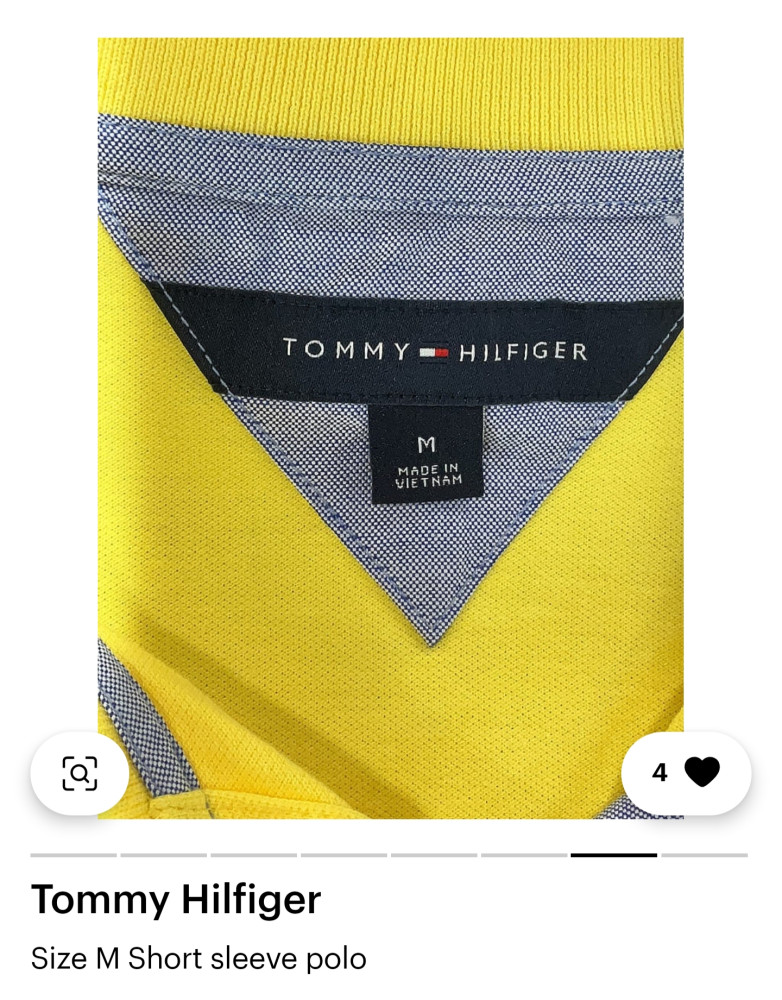Open visual search for similar items
The image size is (782, 1000).
(x=80, y=773)
